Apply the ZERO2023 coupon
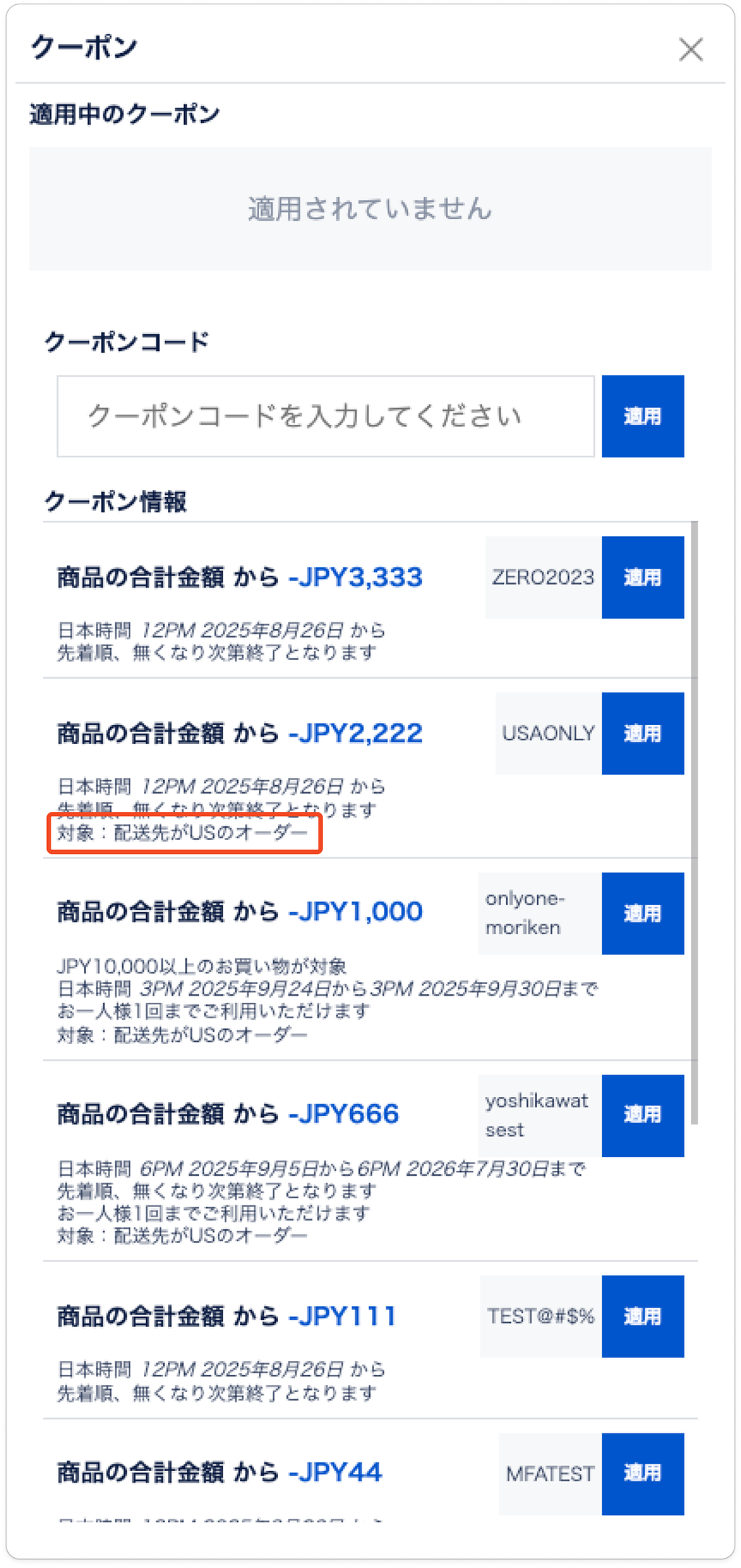 point(643,577)
